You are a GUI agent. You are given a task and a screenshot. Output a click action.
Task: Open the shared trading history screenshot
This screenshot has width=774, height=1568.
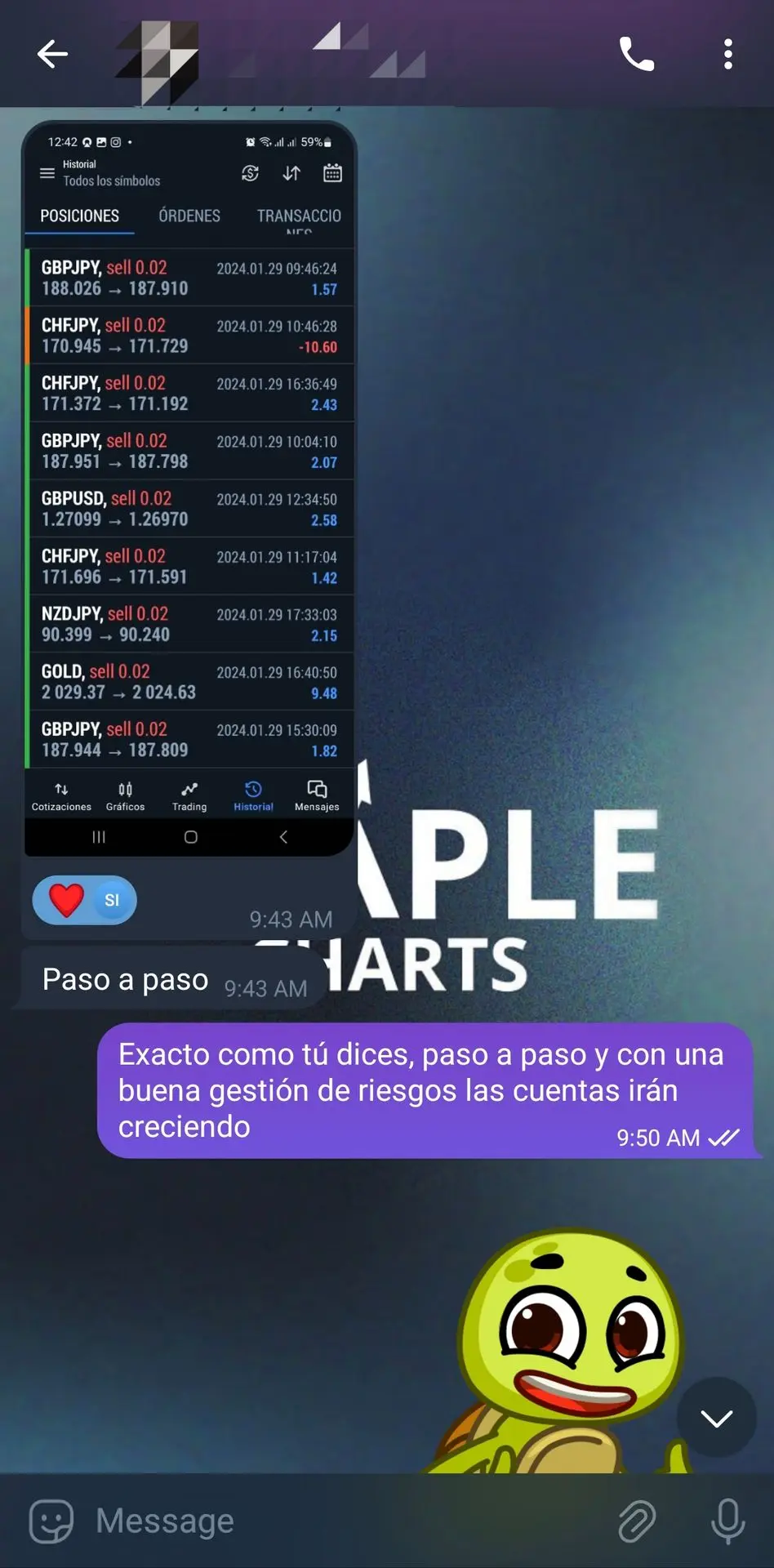tap(189, 490)
